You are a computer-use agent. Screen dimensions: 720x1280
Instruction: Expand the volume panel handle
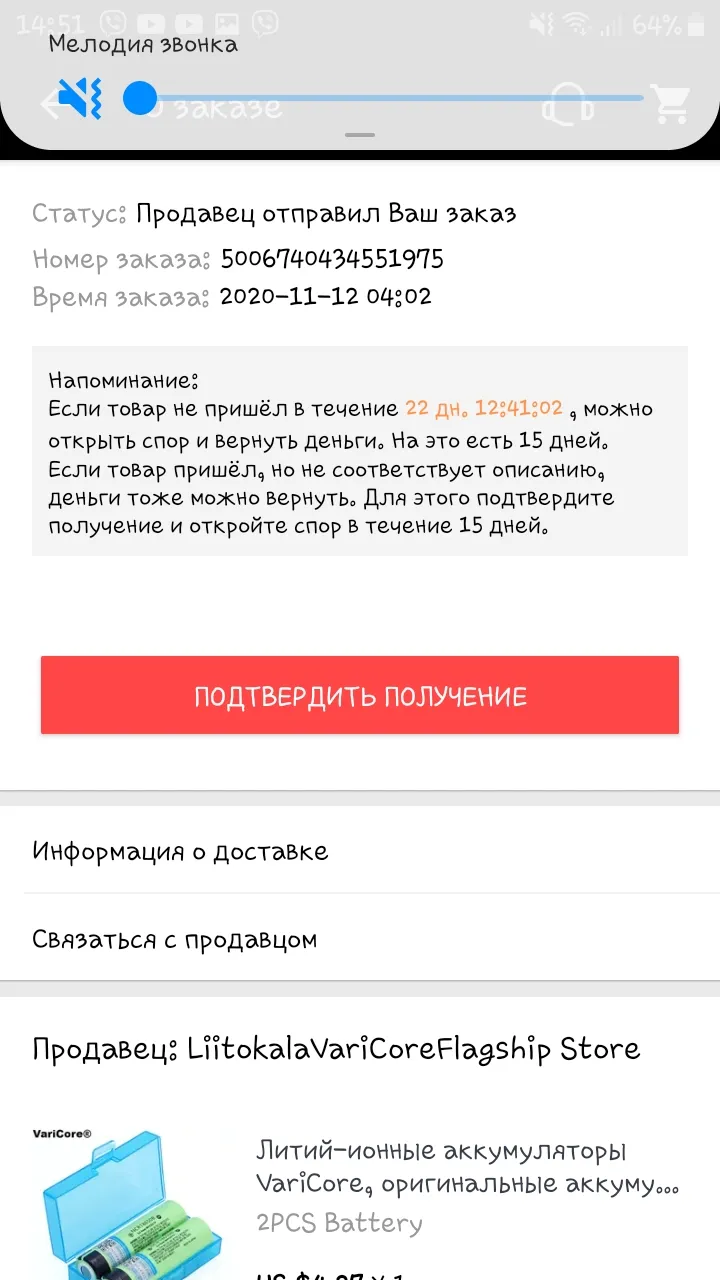pos(360,134)
